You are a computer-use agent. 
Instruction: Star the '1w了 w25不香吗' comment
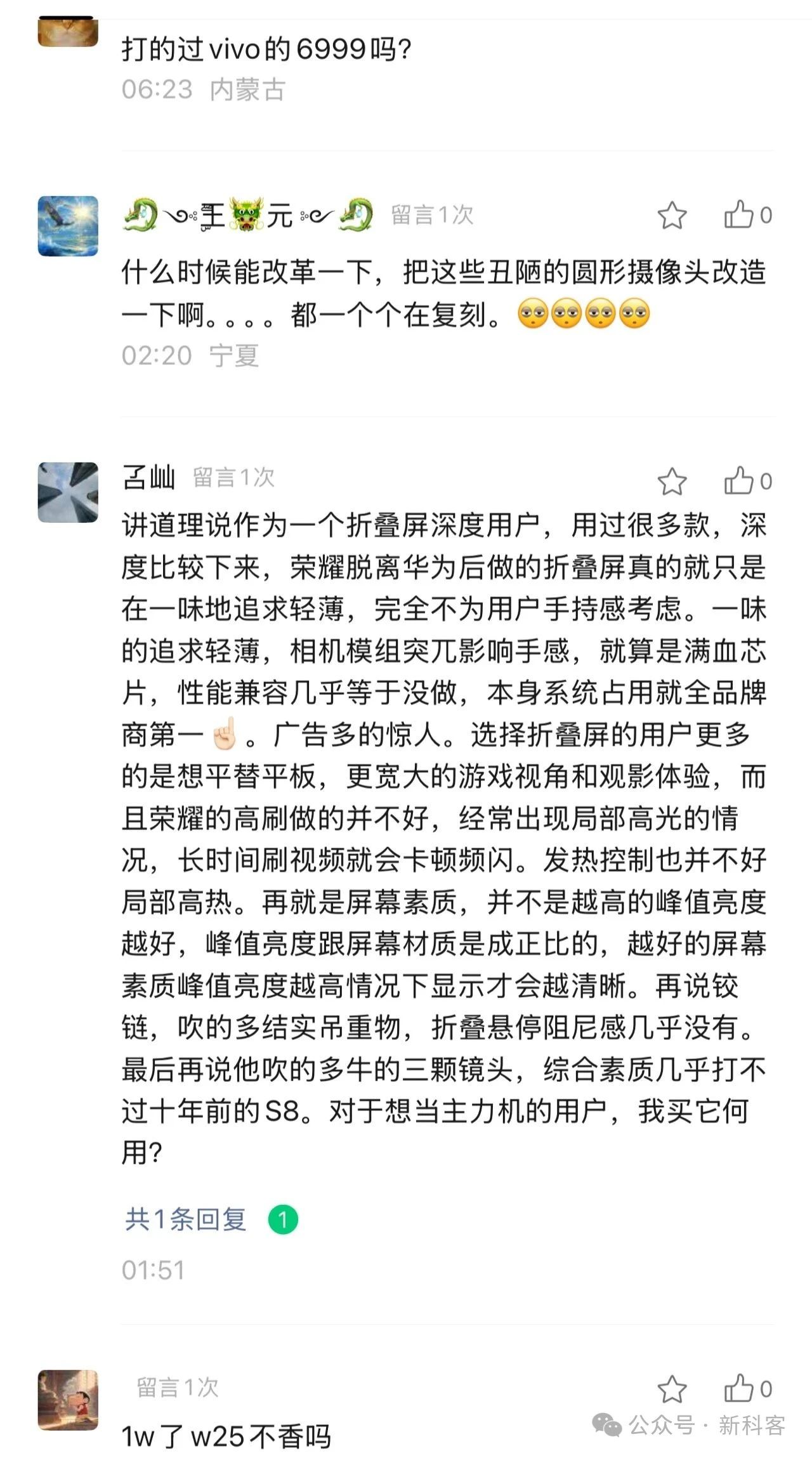point(672,1389)
